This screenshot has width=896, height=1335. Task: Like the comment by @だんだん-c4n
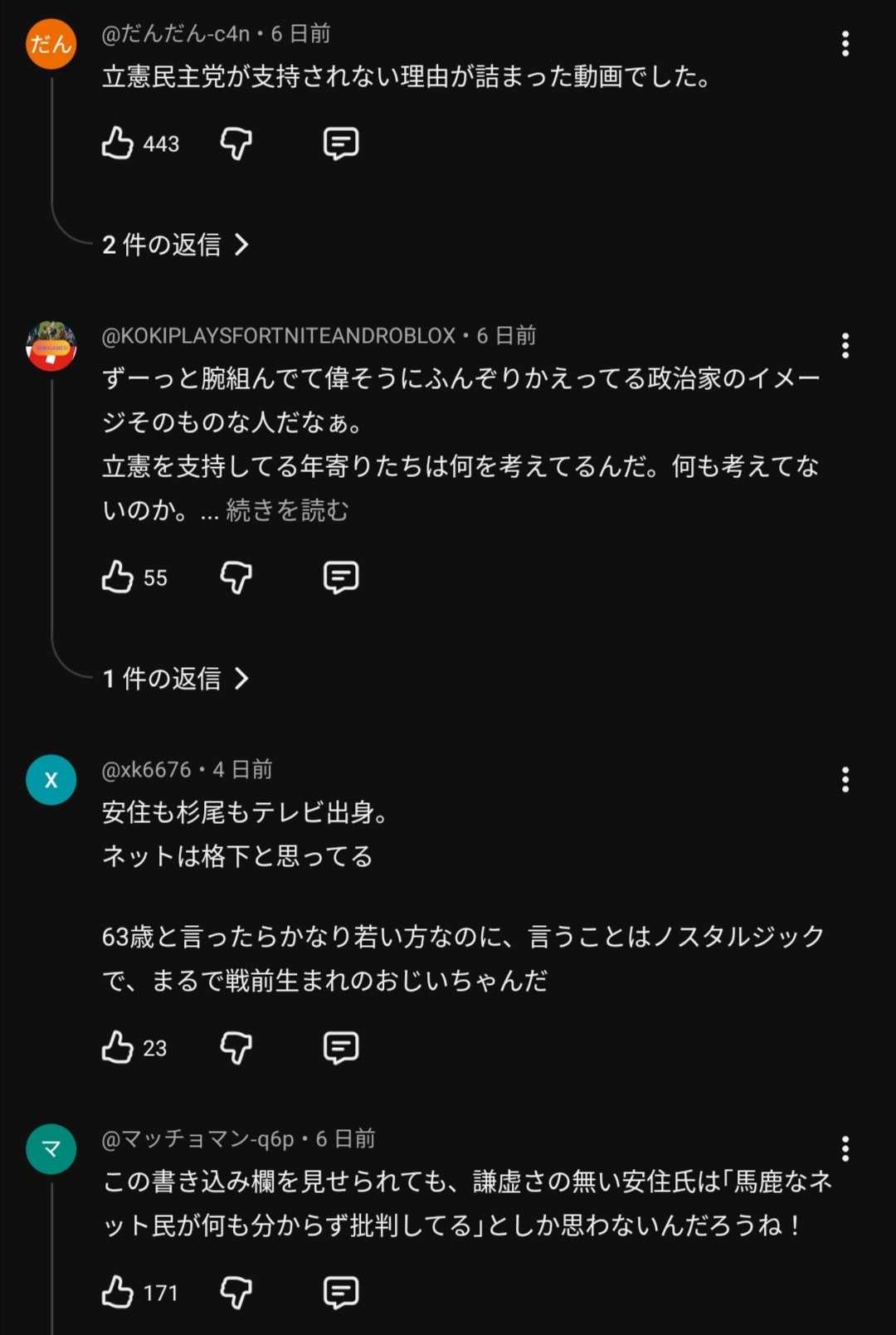tap(118, 144)
